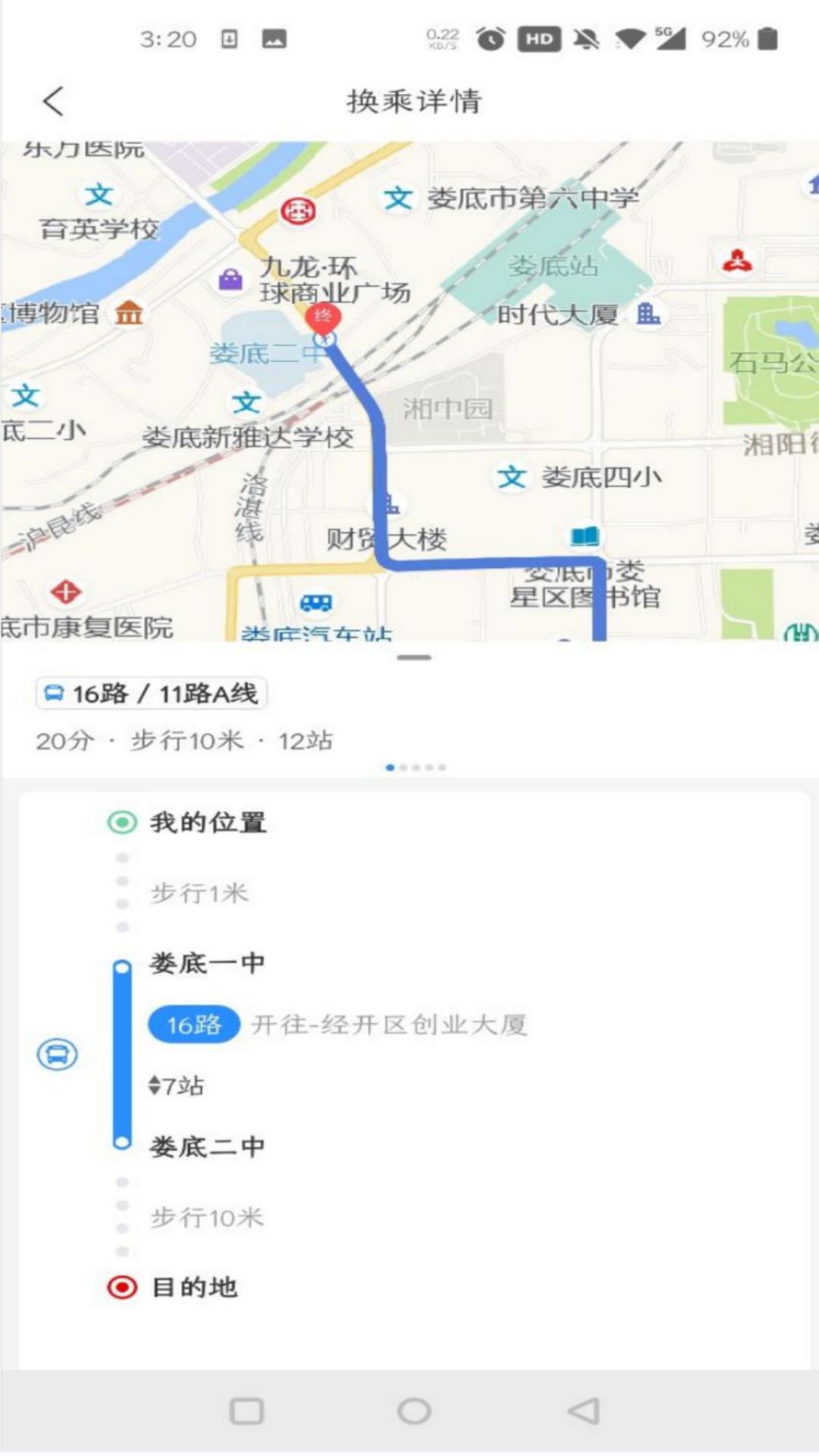Click the 娄底四小 school 文 icon
Viewport: 819px width, 1456px height.
[x=512, y=478]
